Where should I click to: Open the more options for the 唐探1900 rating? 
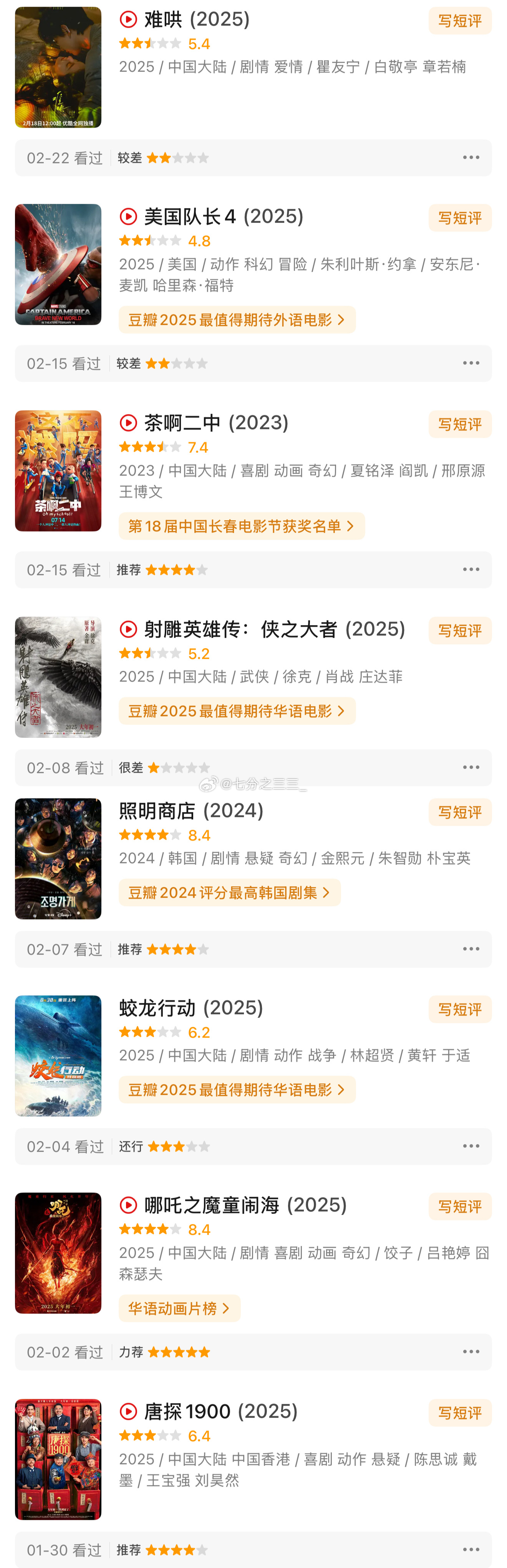[x=471, y=1549]
